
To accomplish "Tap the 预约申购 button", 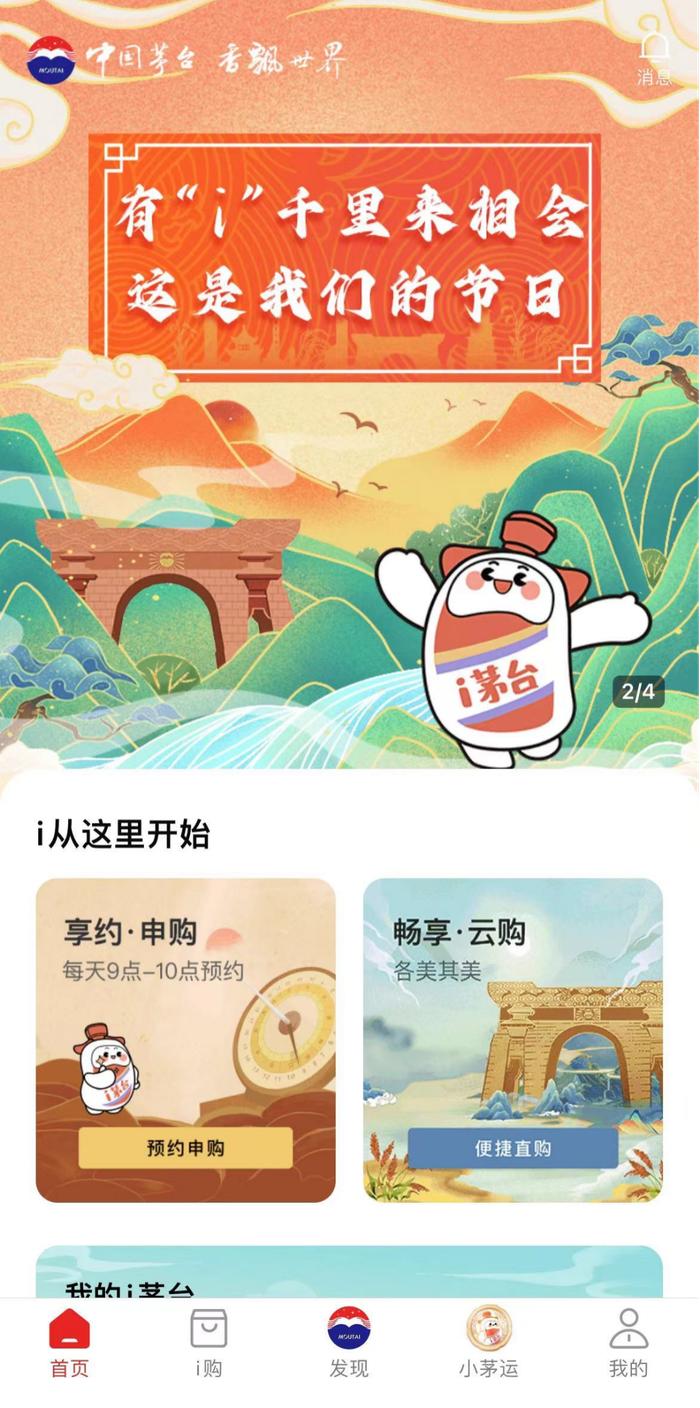I will [186, 1148].
